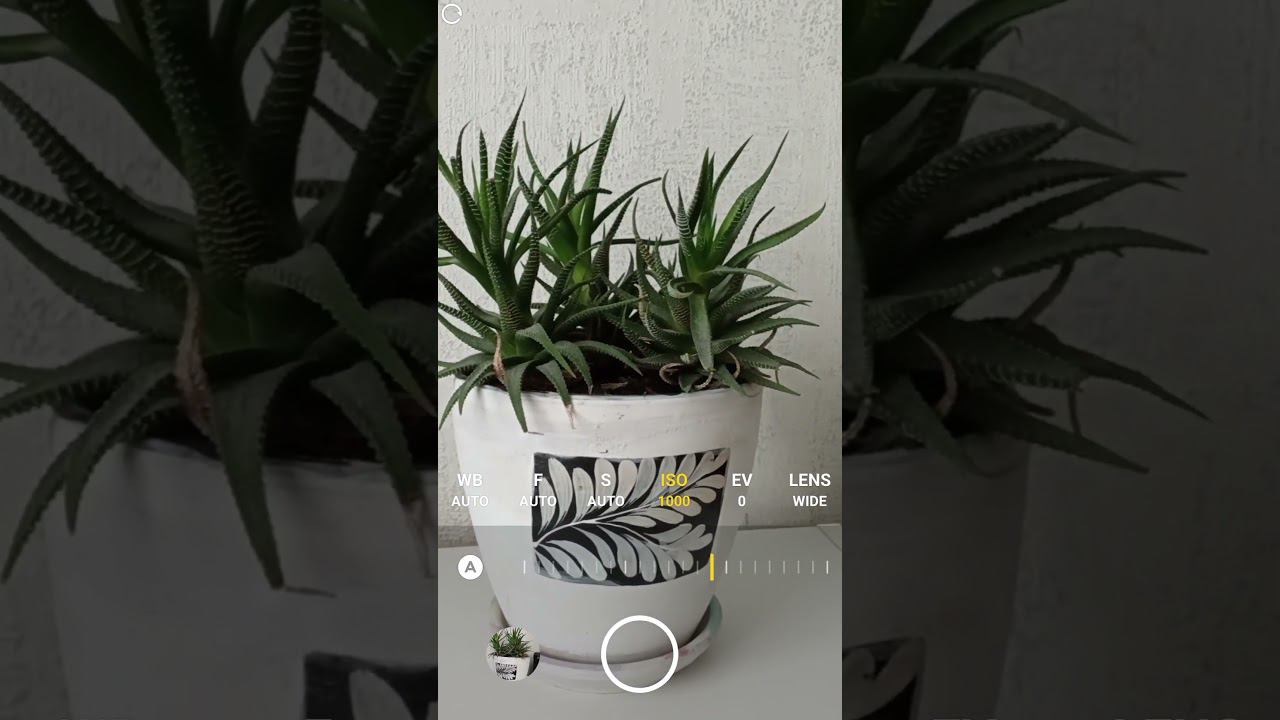The image size is (1280, 720).
Task: Open the EV exposure setting
Action: point(741,490)
